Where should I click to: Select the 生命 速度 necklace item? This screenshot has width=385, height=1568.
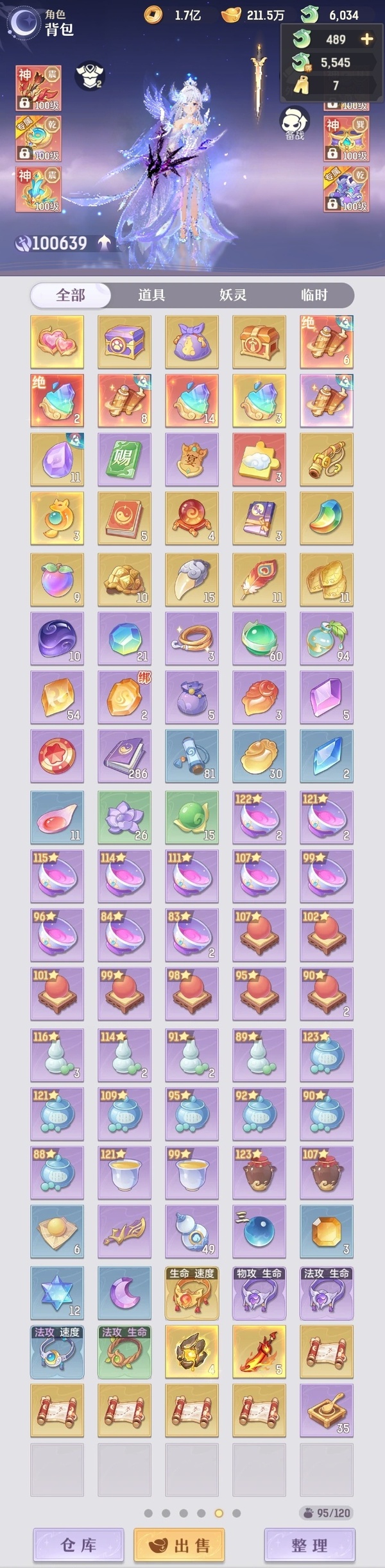pyautogui.click(x=192, y=1292)
